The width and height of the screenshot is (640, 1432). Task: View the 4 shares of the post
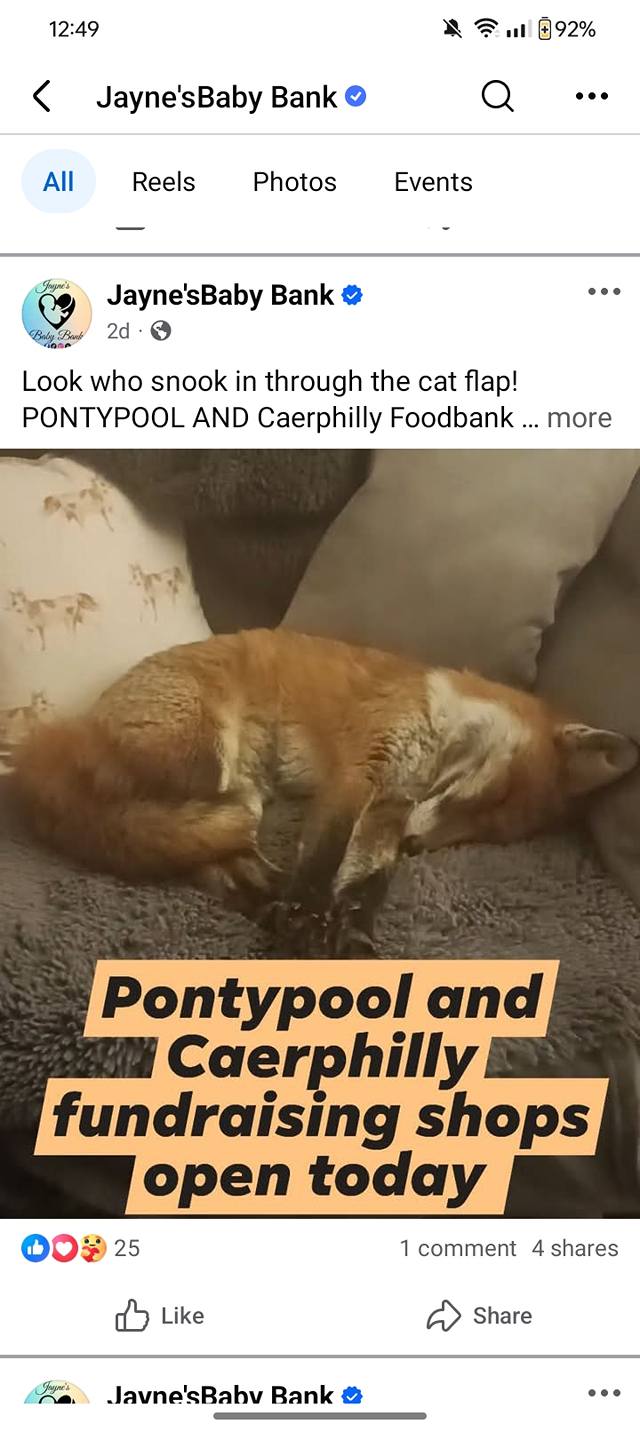click(x=575, y=1248)
